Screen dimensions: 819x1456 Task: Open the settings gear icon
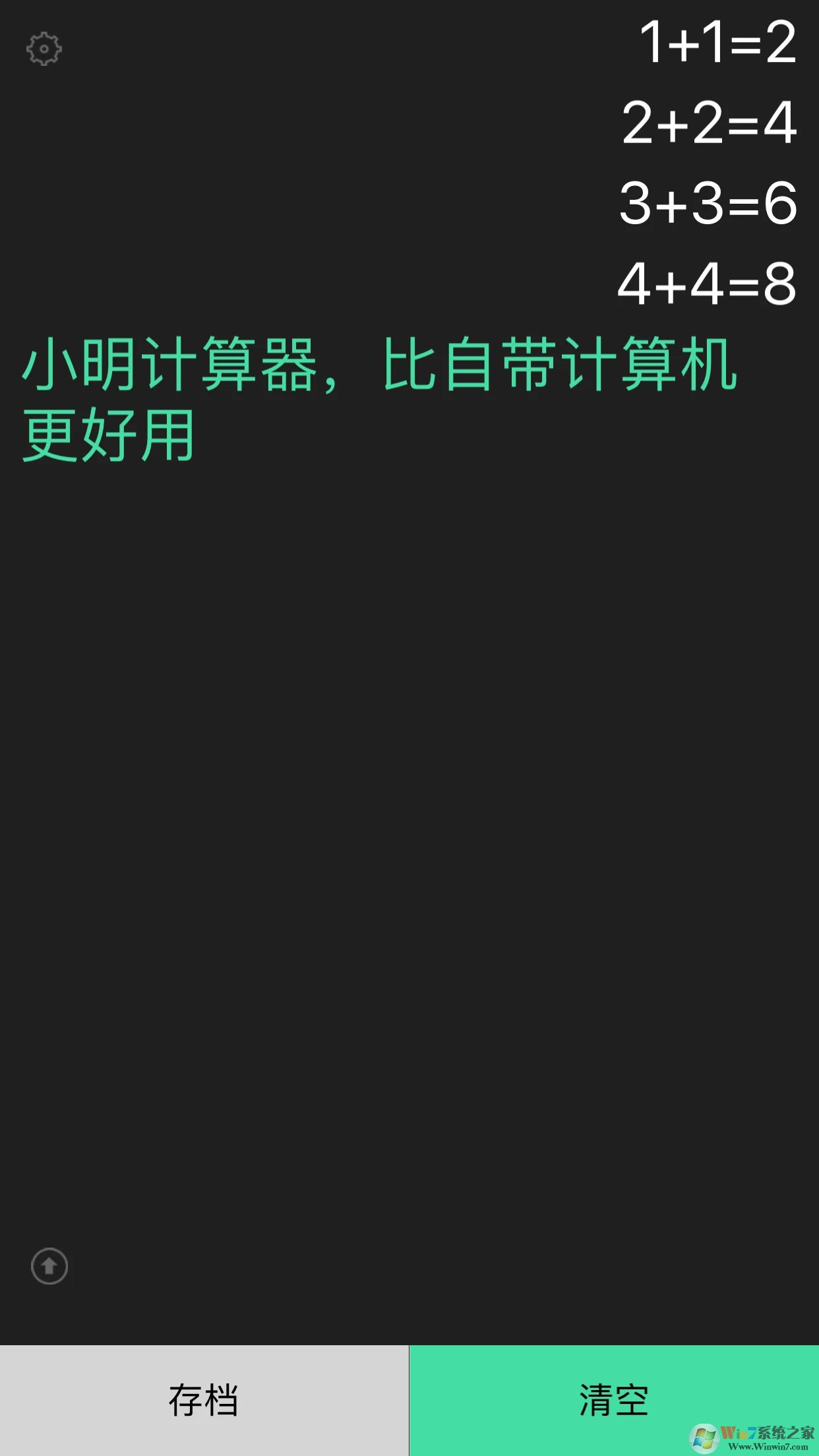click(44, 49)
